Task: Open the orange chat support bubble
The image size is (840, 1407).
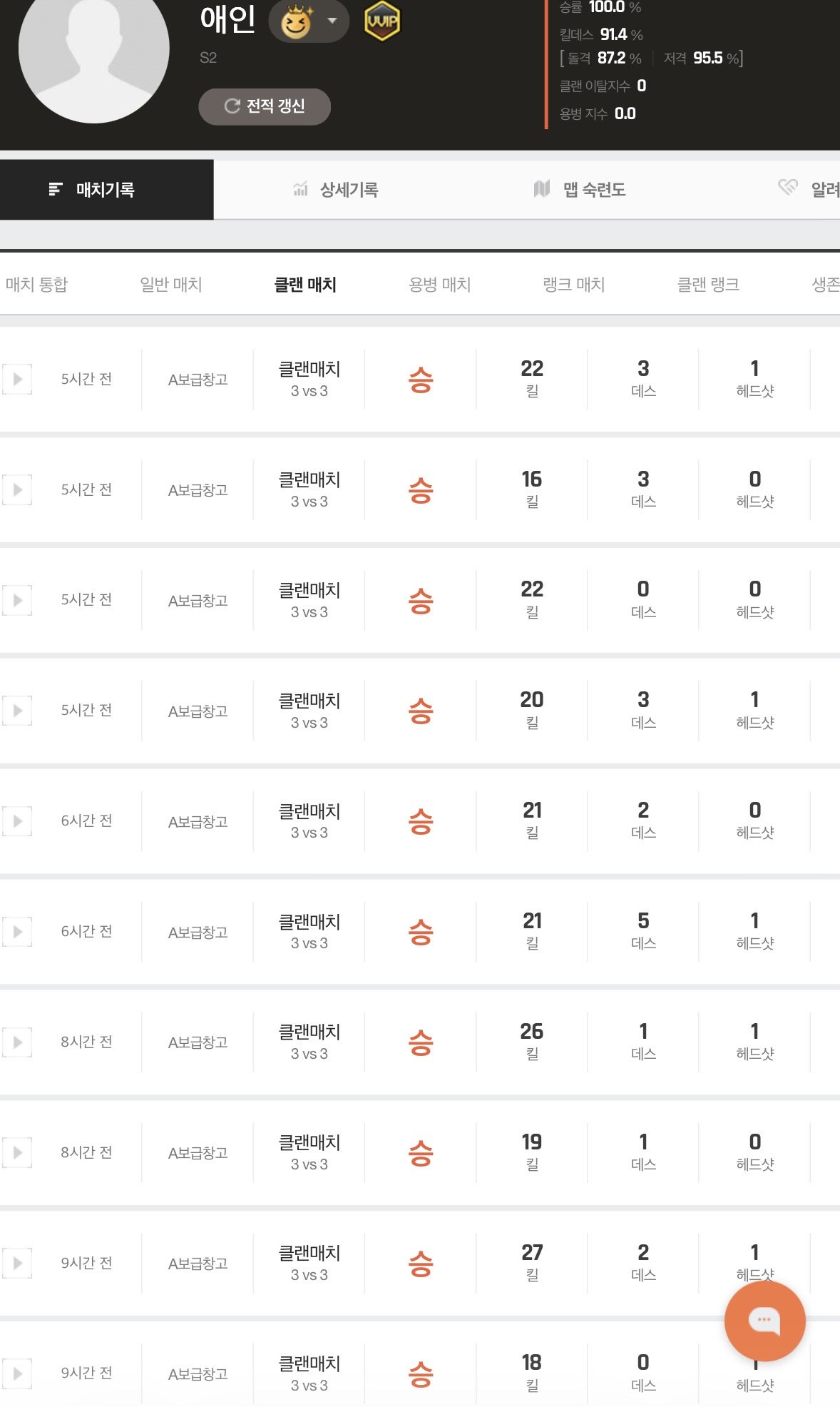Action: pos(764,1321)
